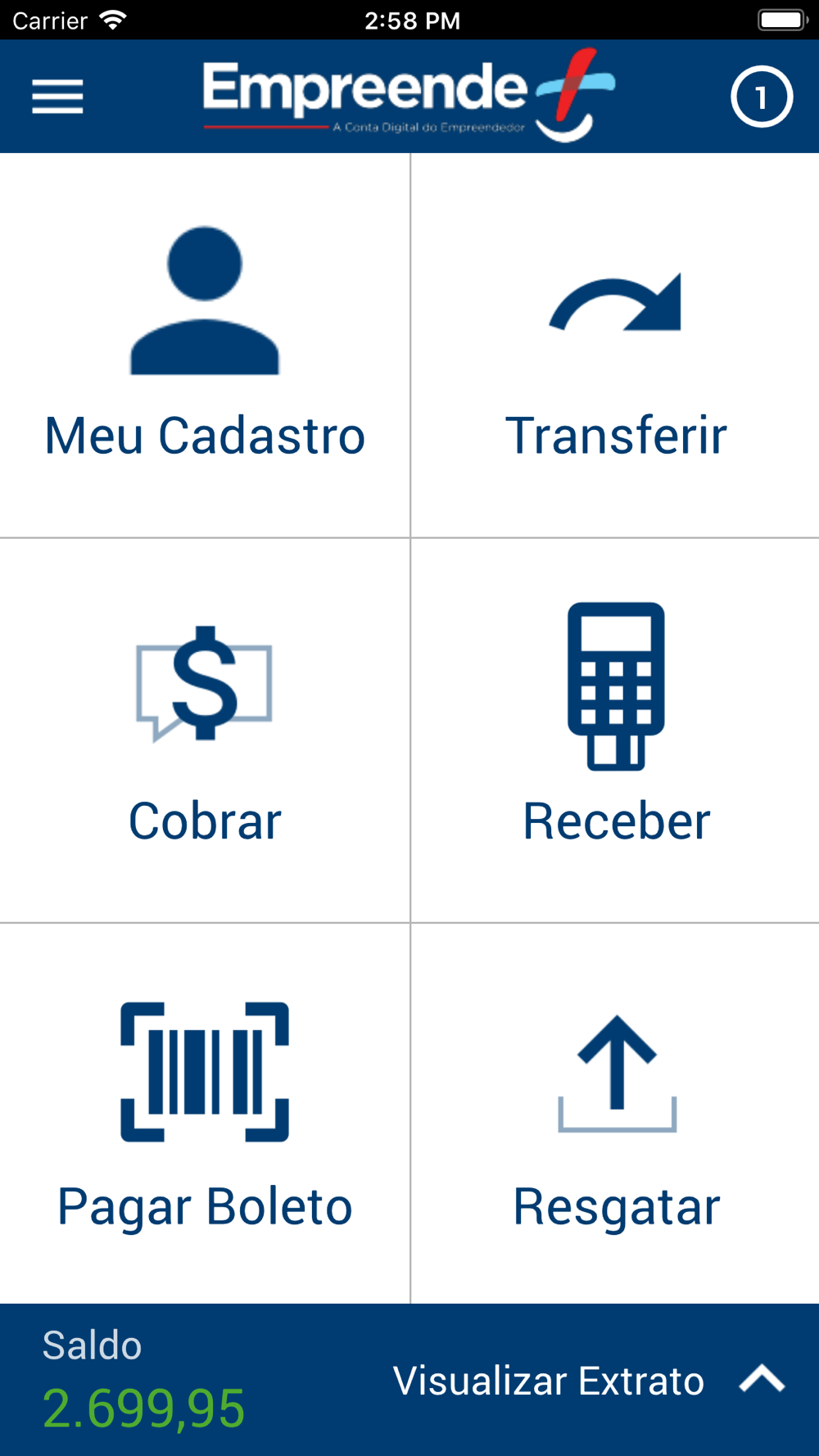The width and height of the screenshot is (819, 1456).
Task: Open the Cobrar option
Action: coord(205,730)
